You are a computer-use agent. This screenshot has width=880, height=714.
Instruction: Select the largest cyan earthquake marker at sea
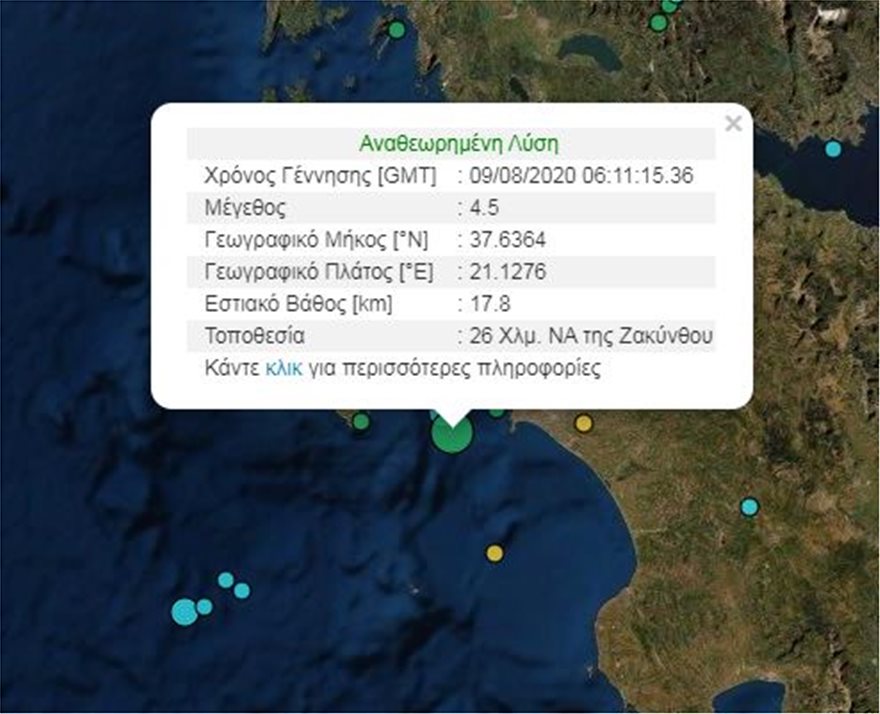[184, 611]
